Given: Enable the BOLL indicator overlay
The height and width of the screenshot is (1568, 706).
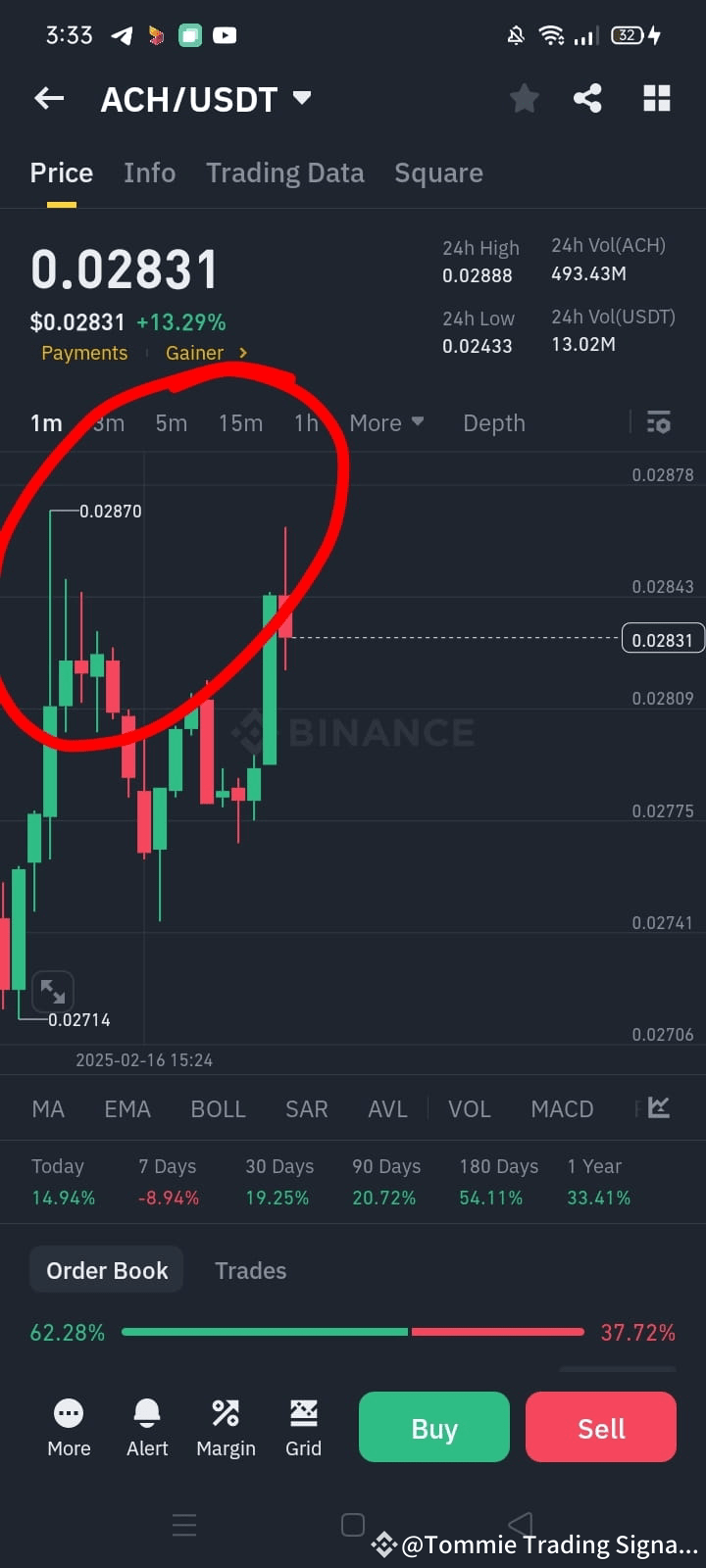Looking at the screenshot, I should [x=218, y=1108].
